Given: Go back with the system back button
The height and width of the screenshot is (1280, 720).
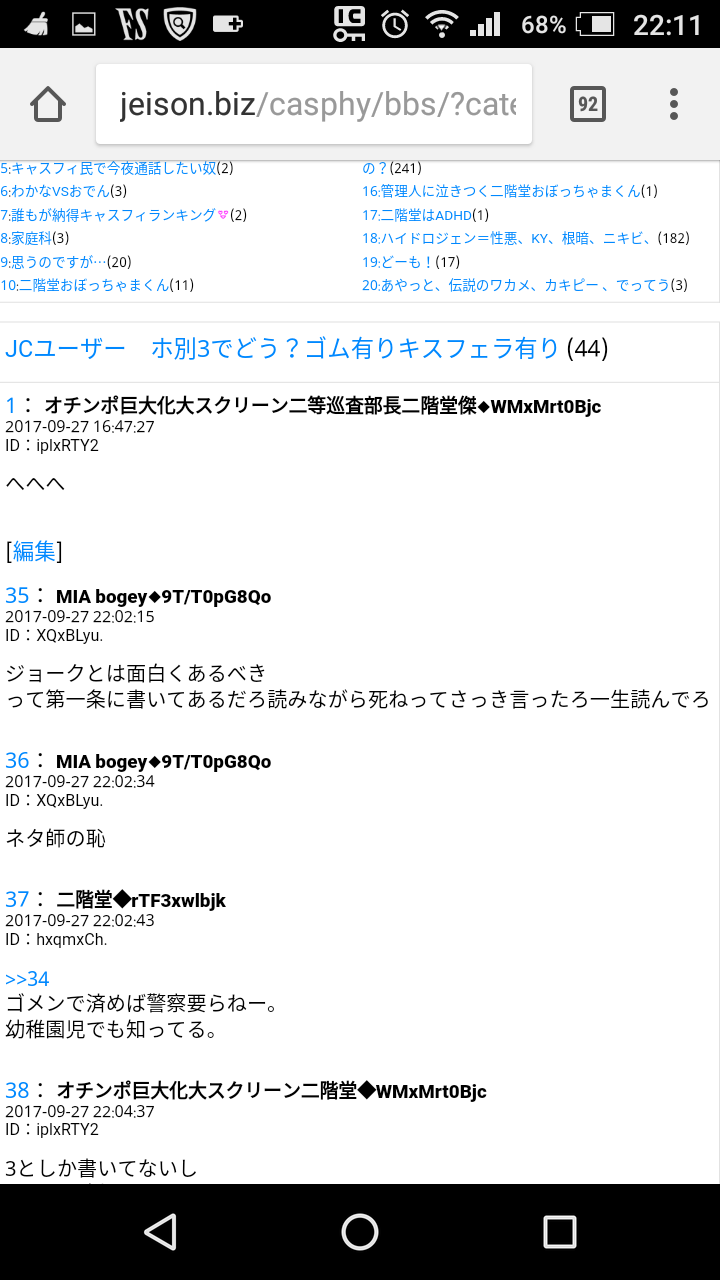Looking at the screenshot, I should point(160,1232).
